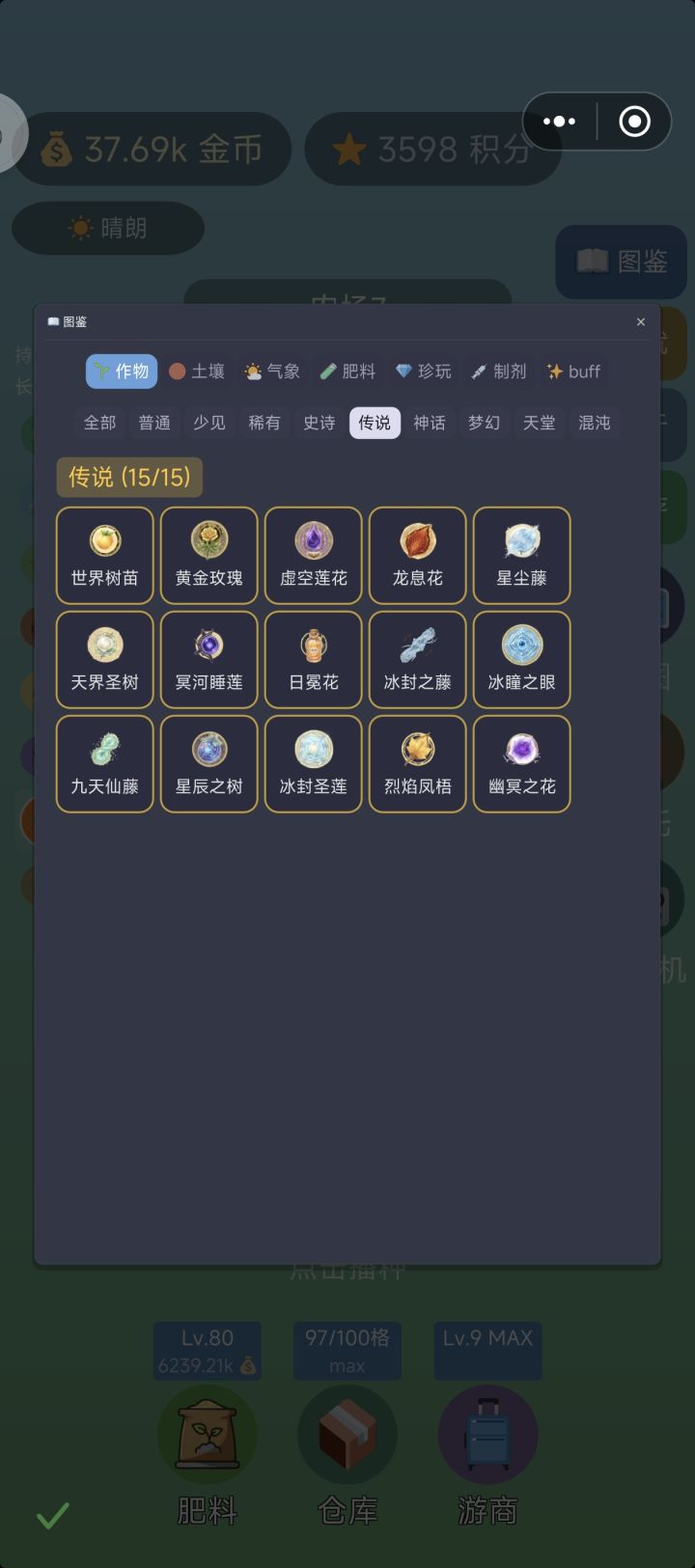Open the 世界树苗 crop entry
695x1568 pixels.
pyautogui.click(x=104, y=555)
